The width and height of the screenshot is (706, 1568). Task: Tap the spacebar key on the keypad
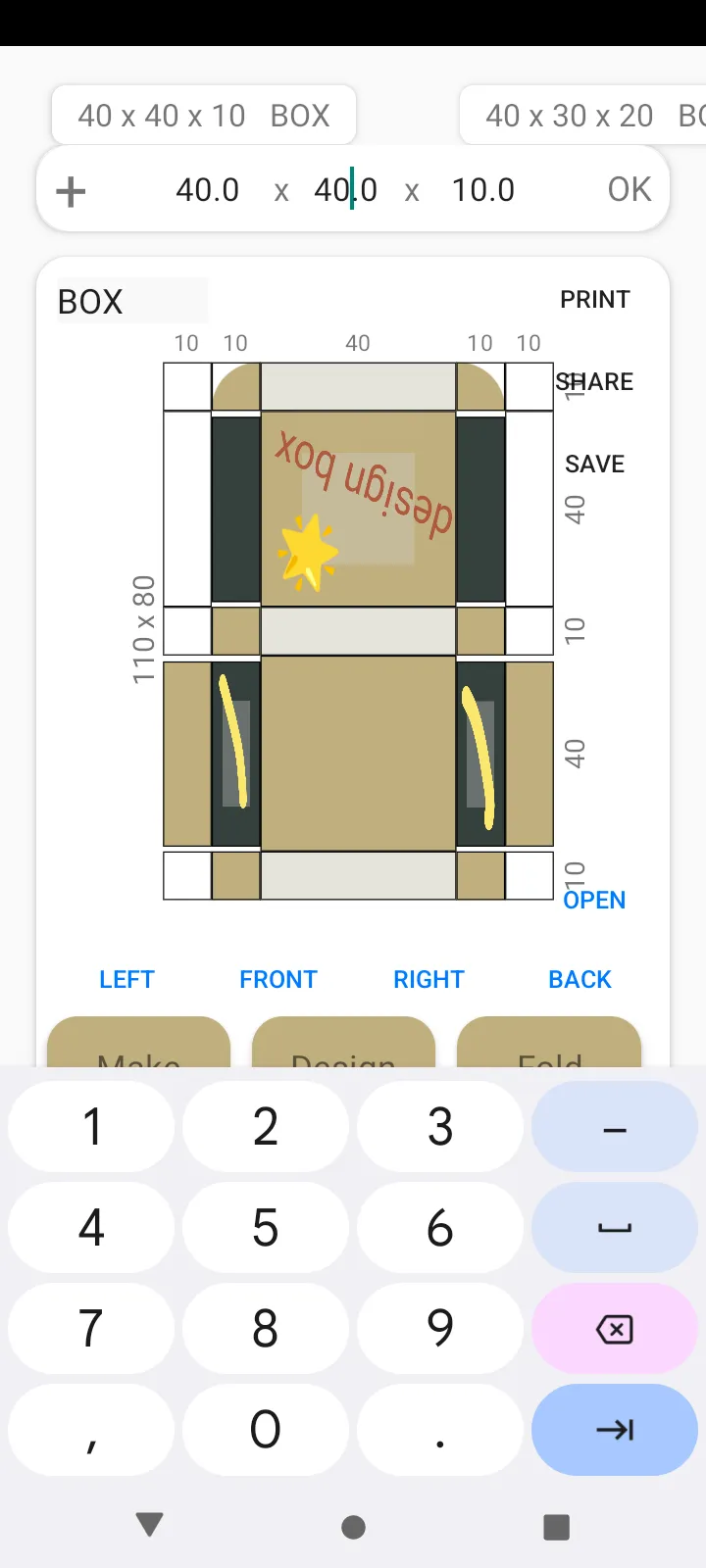615,1227
